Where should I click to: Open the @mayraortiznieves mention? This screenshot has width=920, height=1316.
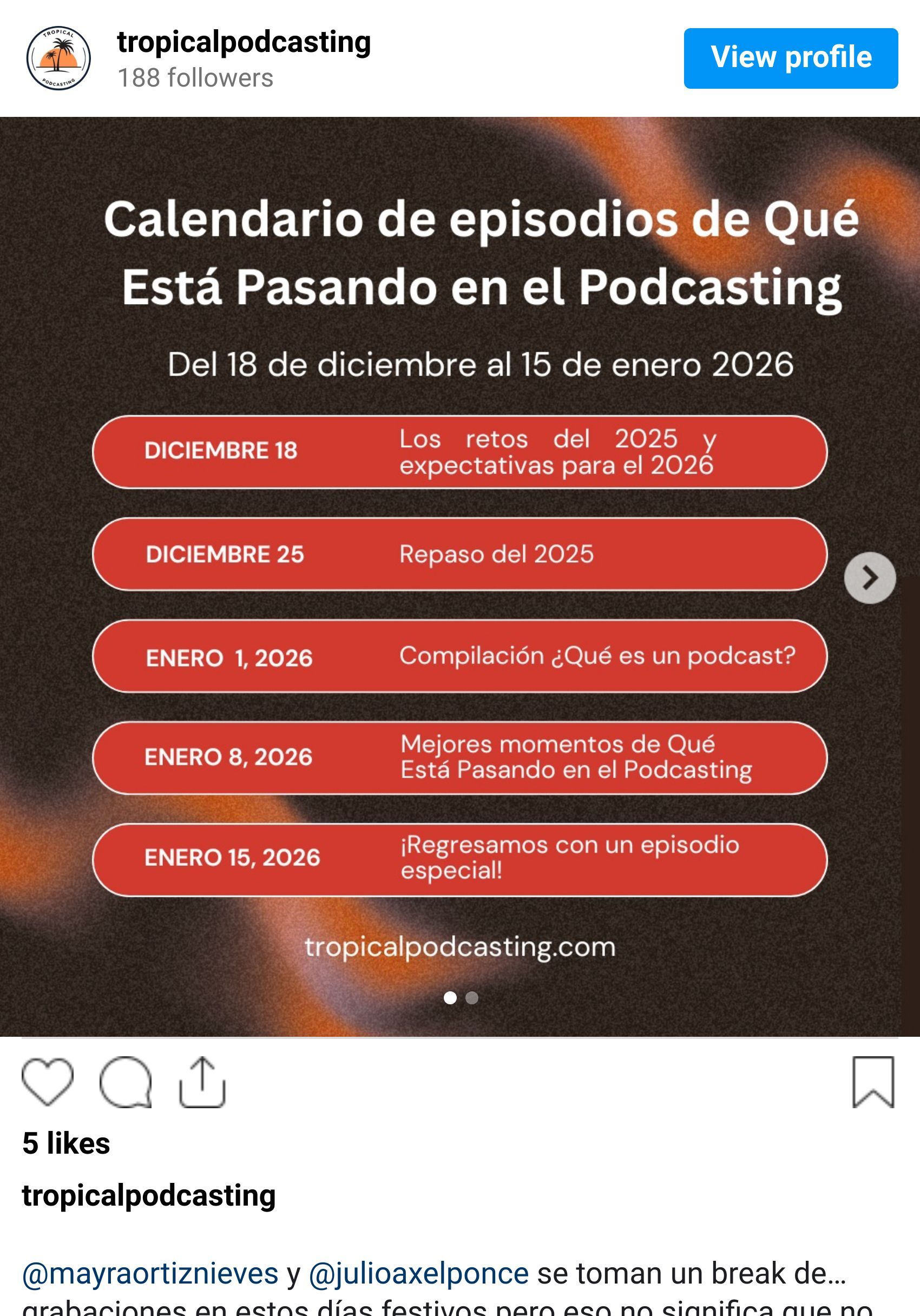(150, 1274)
